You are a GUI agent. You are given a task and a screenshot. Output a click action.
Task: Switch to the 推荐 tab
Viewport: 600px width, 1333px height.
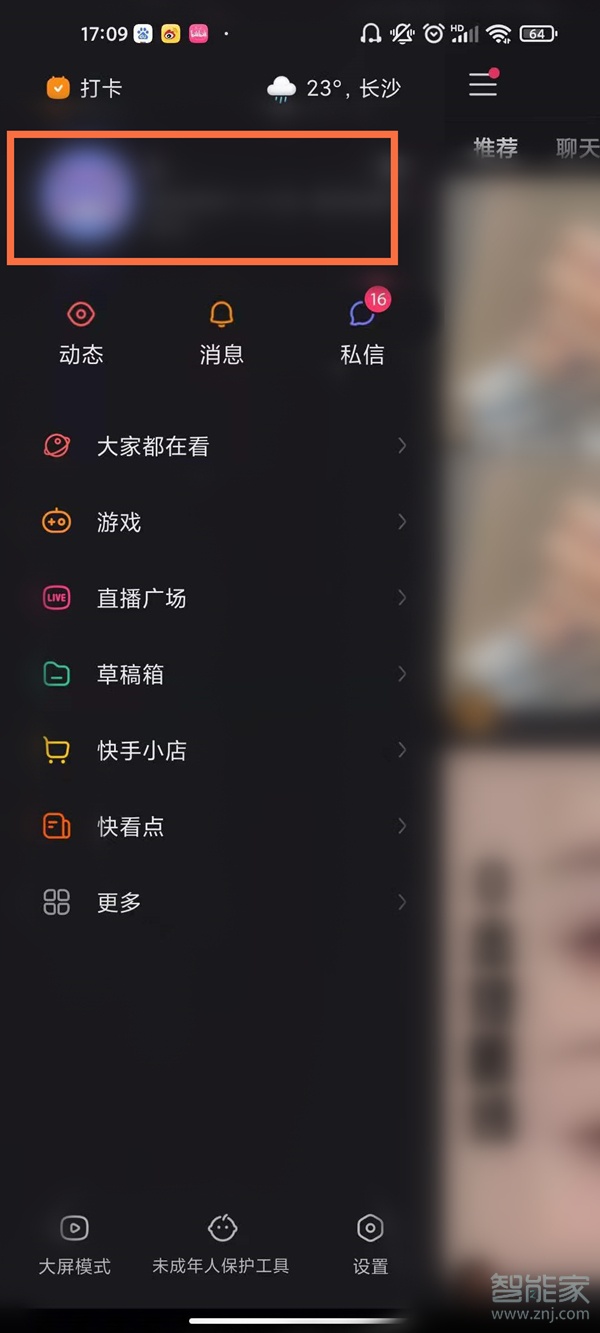(x=496, y=148)
